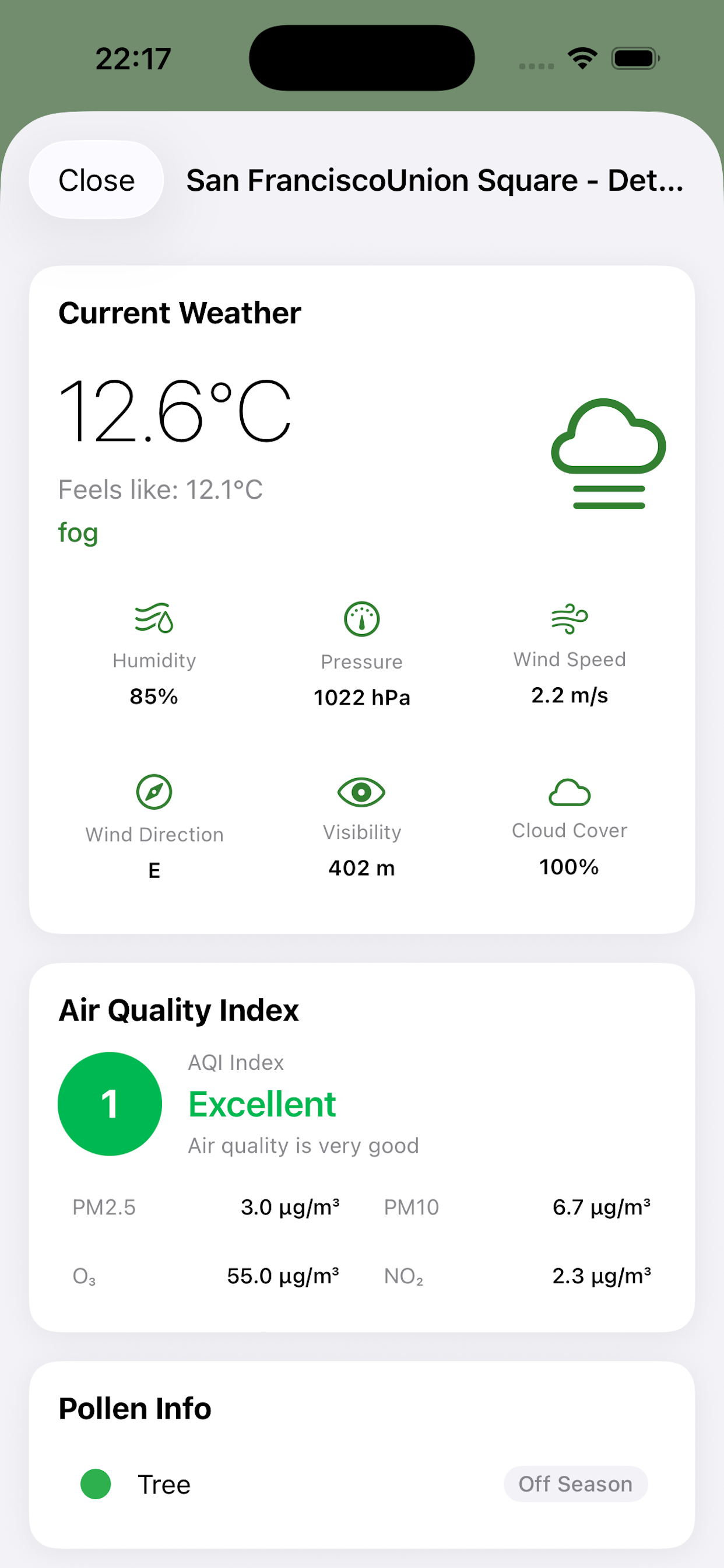Click the Visibility eye icon
Image resolution: width=724 pixels, height=1568 pixels.
pyautogui.click(x=362, y=793)
